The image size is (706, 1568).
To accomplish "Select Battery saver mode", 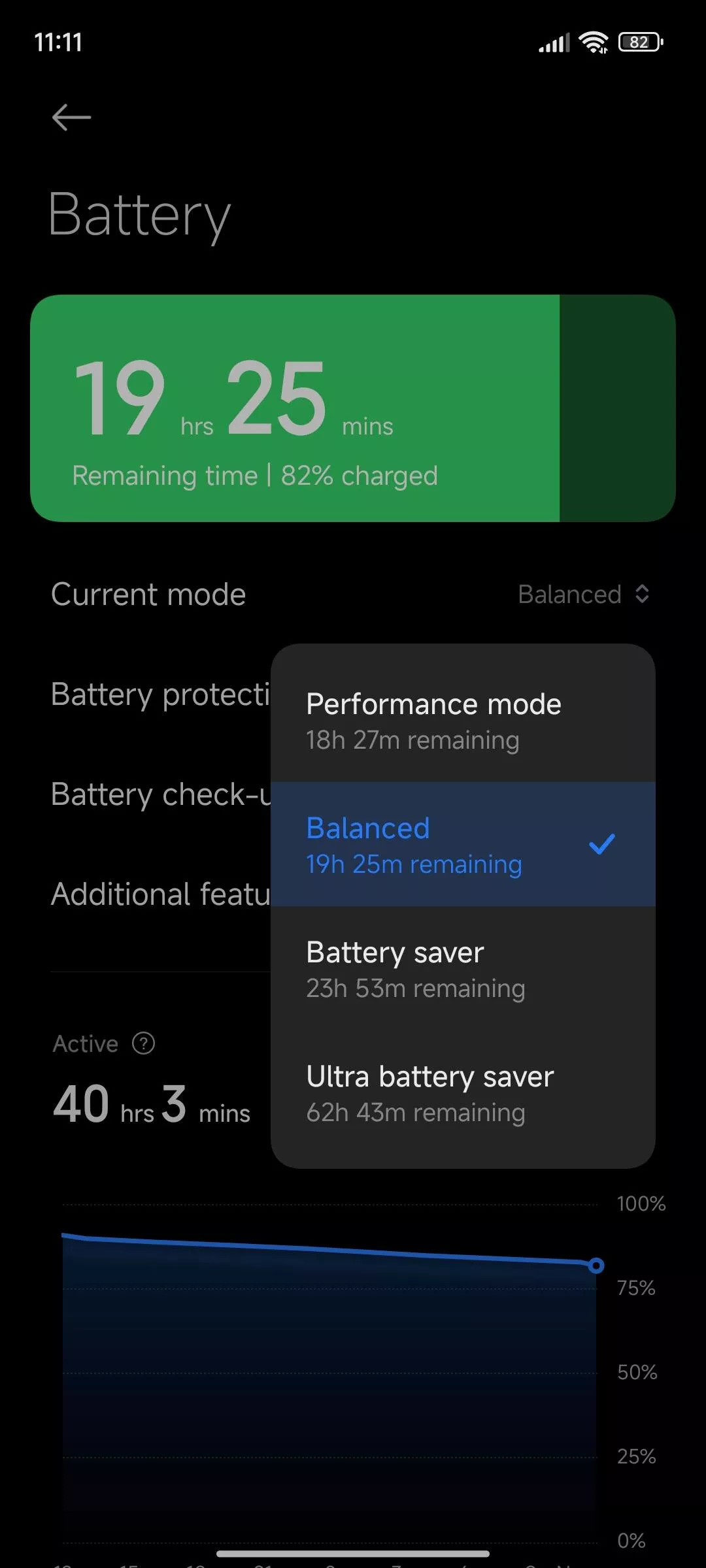I will [x=463, y=968].
